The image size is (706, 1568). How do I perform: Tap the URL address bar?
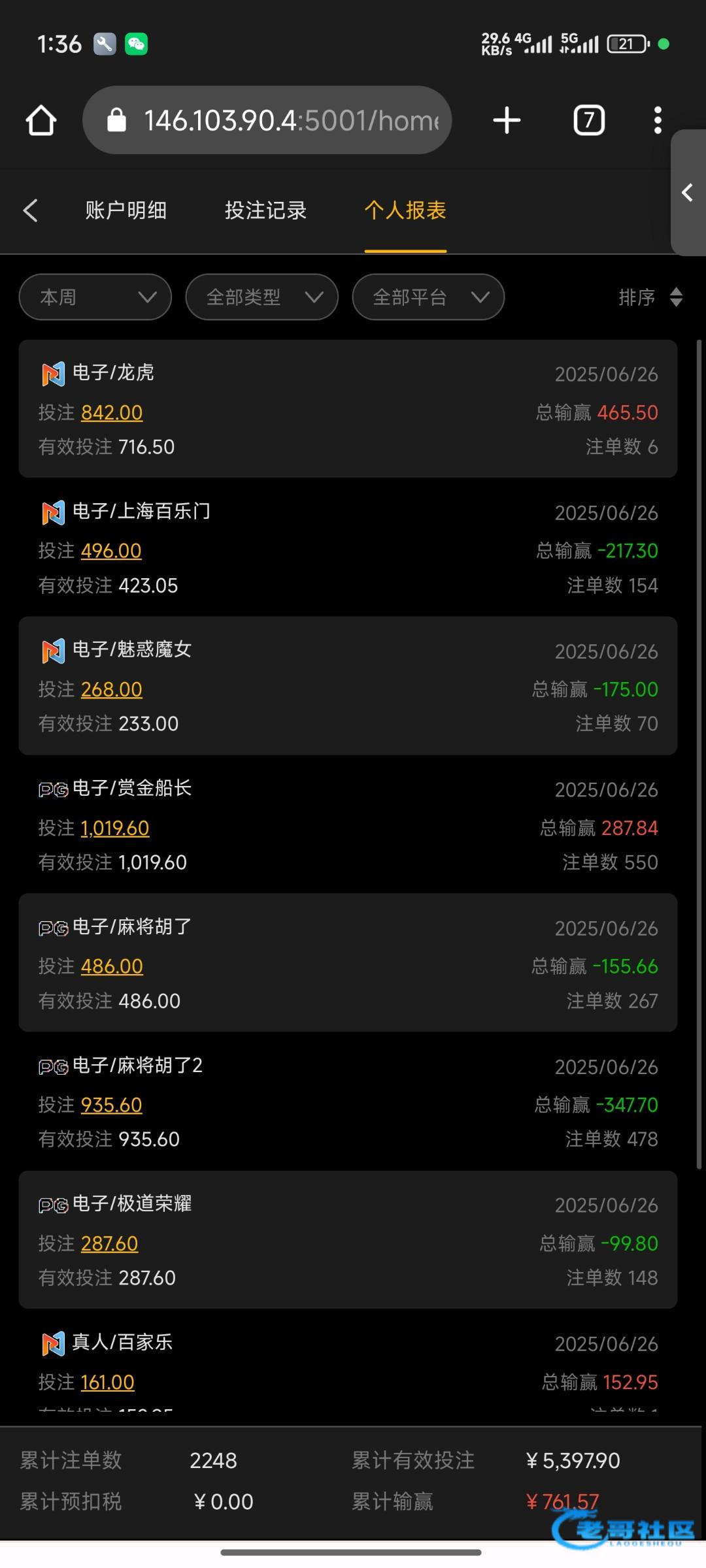point(267,120)
